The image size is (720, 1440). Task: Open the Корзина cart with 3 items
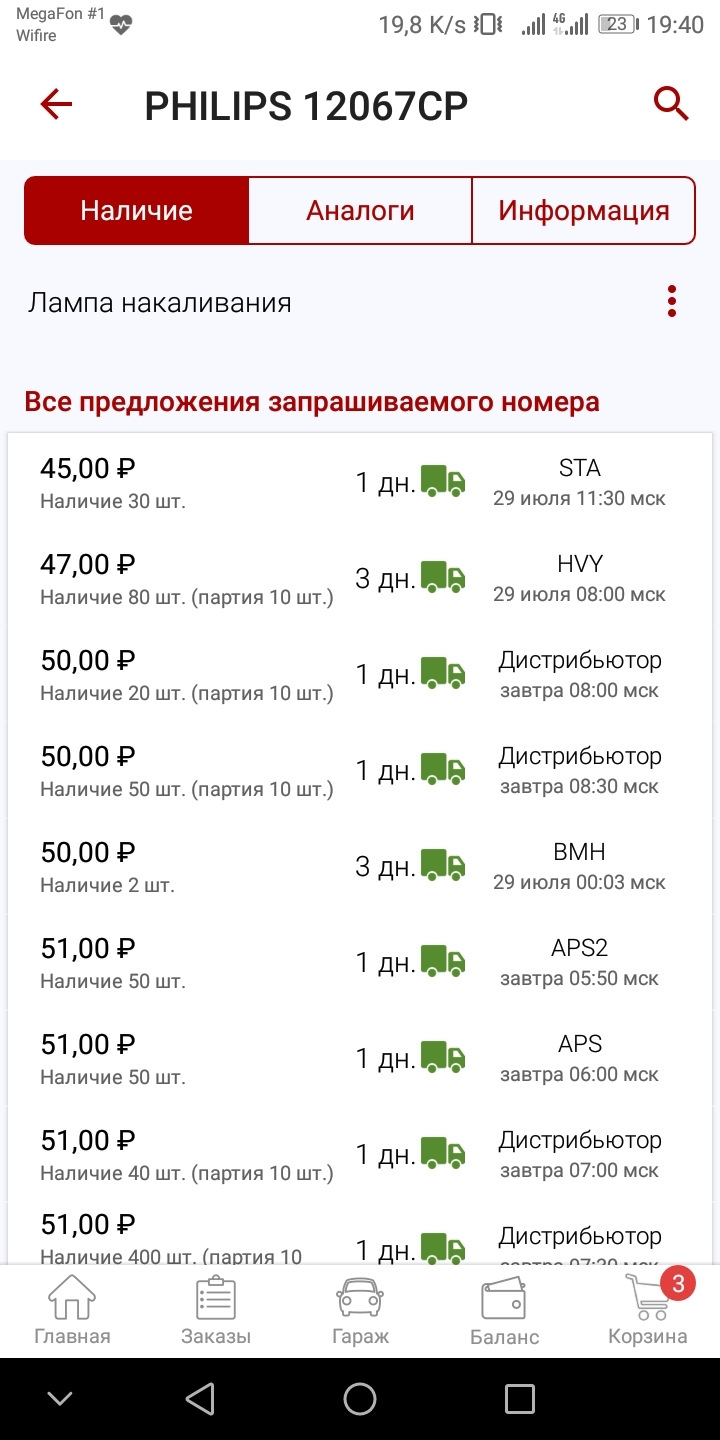tap(647, 1310)
